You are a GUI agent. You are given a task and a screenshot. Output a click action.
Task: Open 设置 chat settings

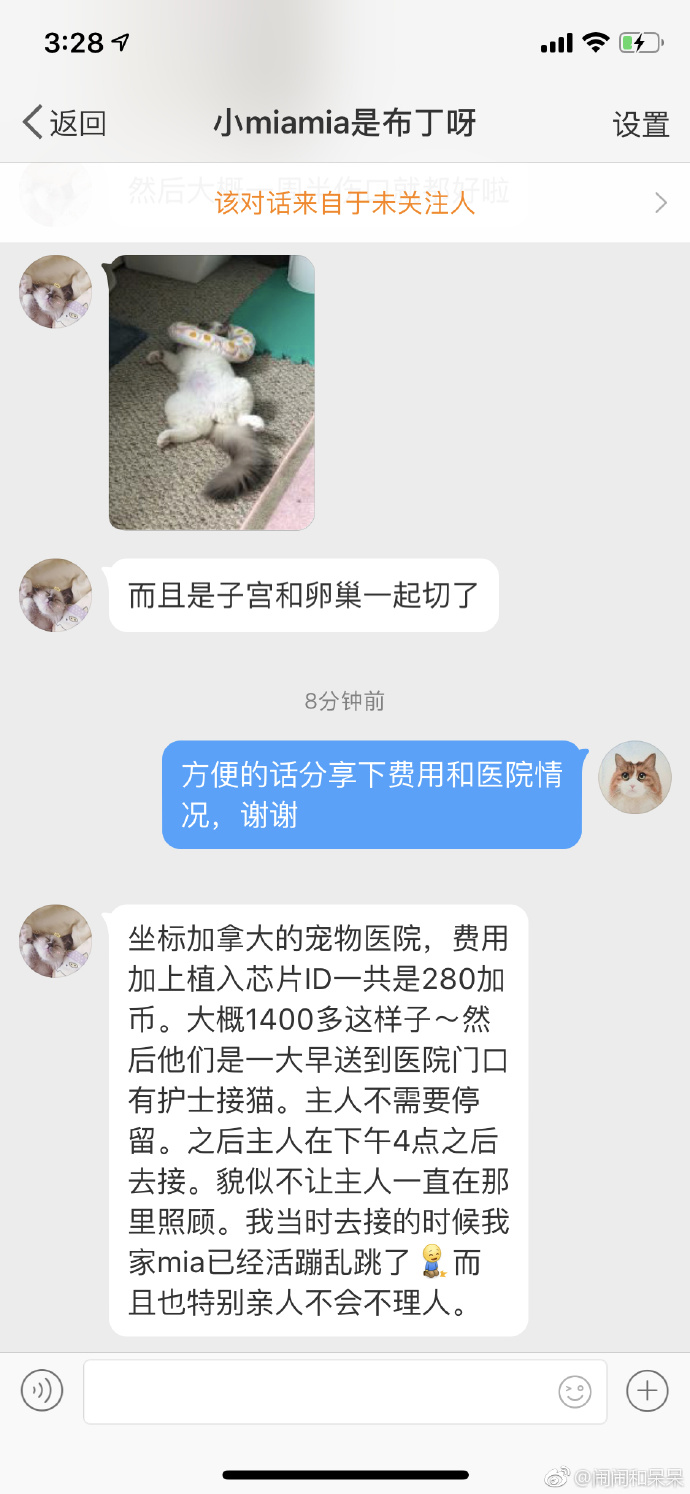pyautogui.click(x=640, y=124)
